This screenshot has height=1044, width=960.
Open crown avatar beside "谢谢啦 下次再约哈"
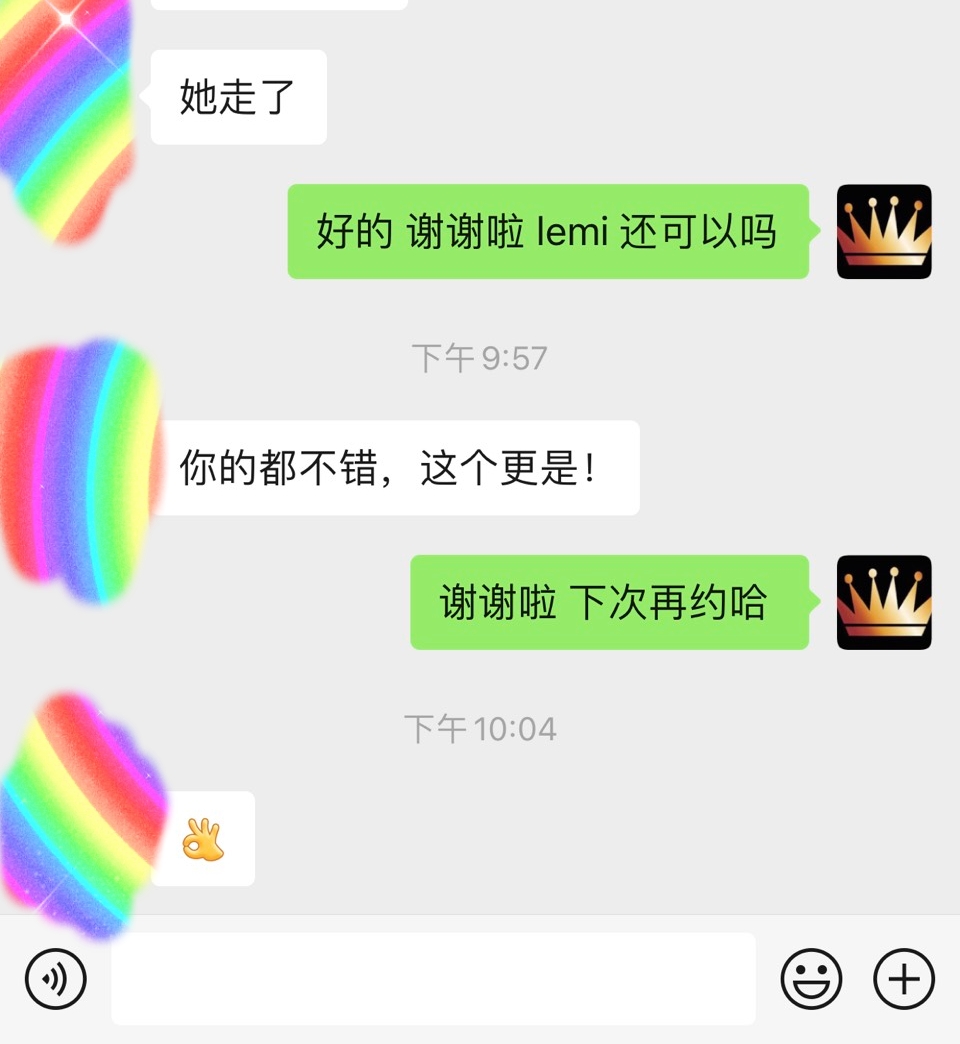point(884,602)
